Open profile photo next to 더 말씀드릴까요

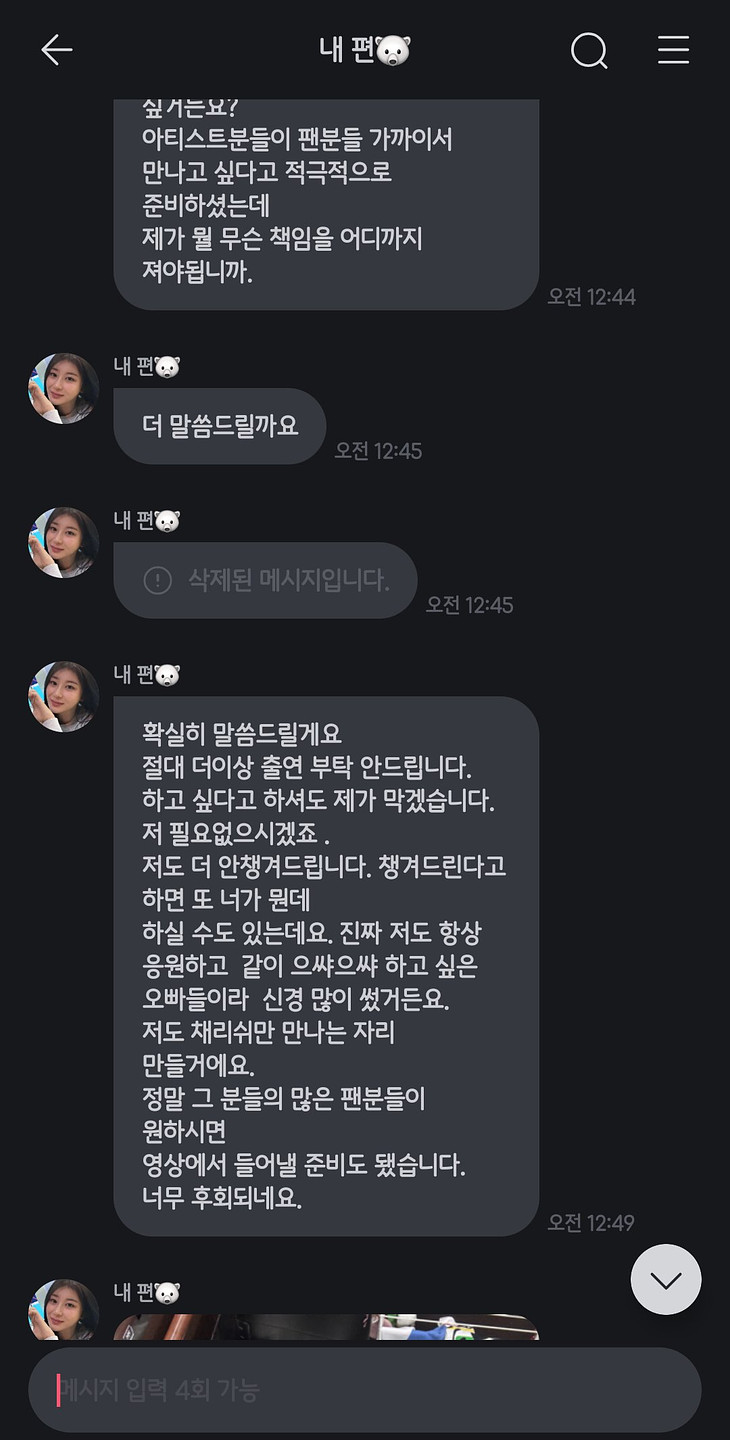tap(63, 388)
